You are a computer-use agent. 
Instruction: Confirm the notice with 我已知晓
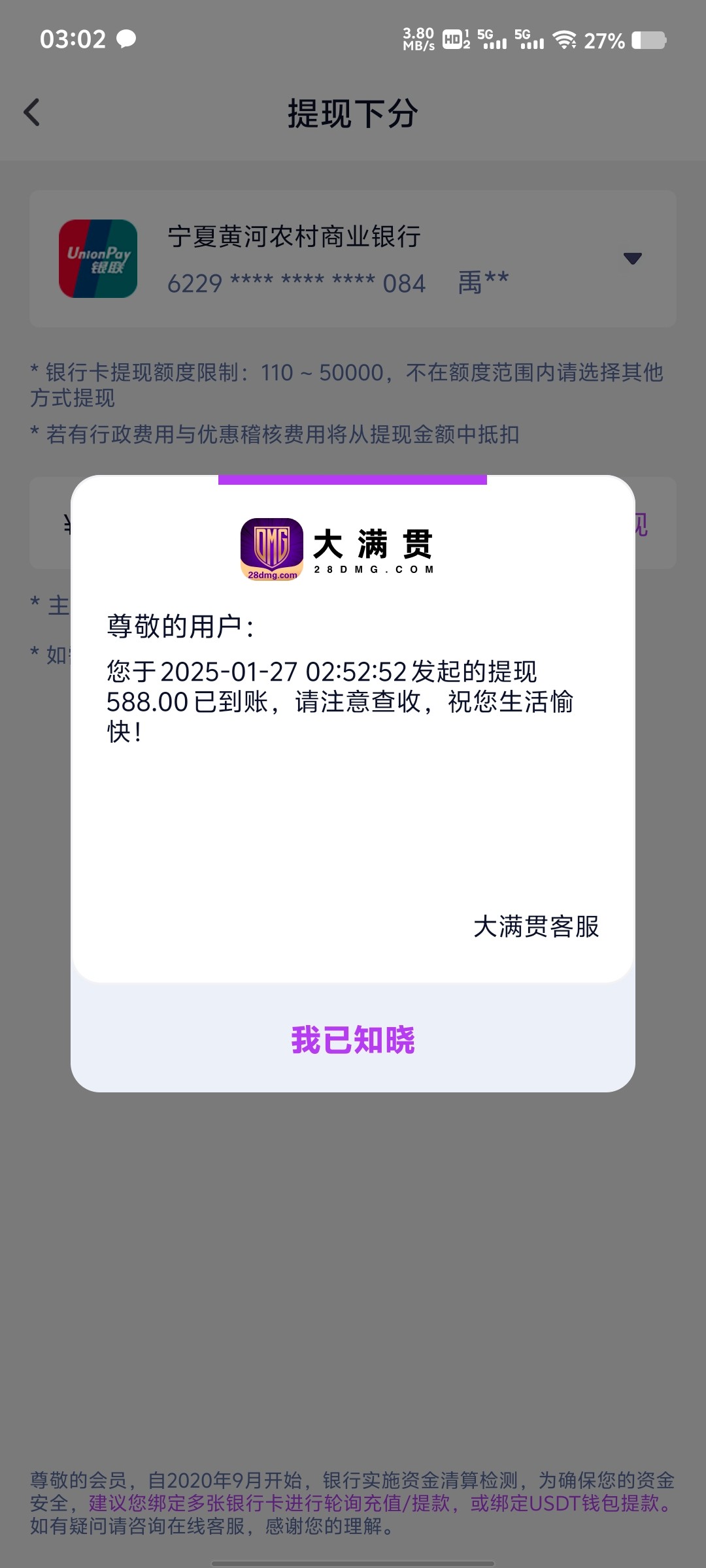click(x=353, y=1039)
